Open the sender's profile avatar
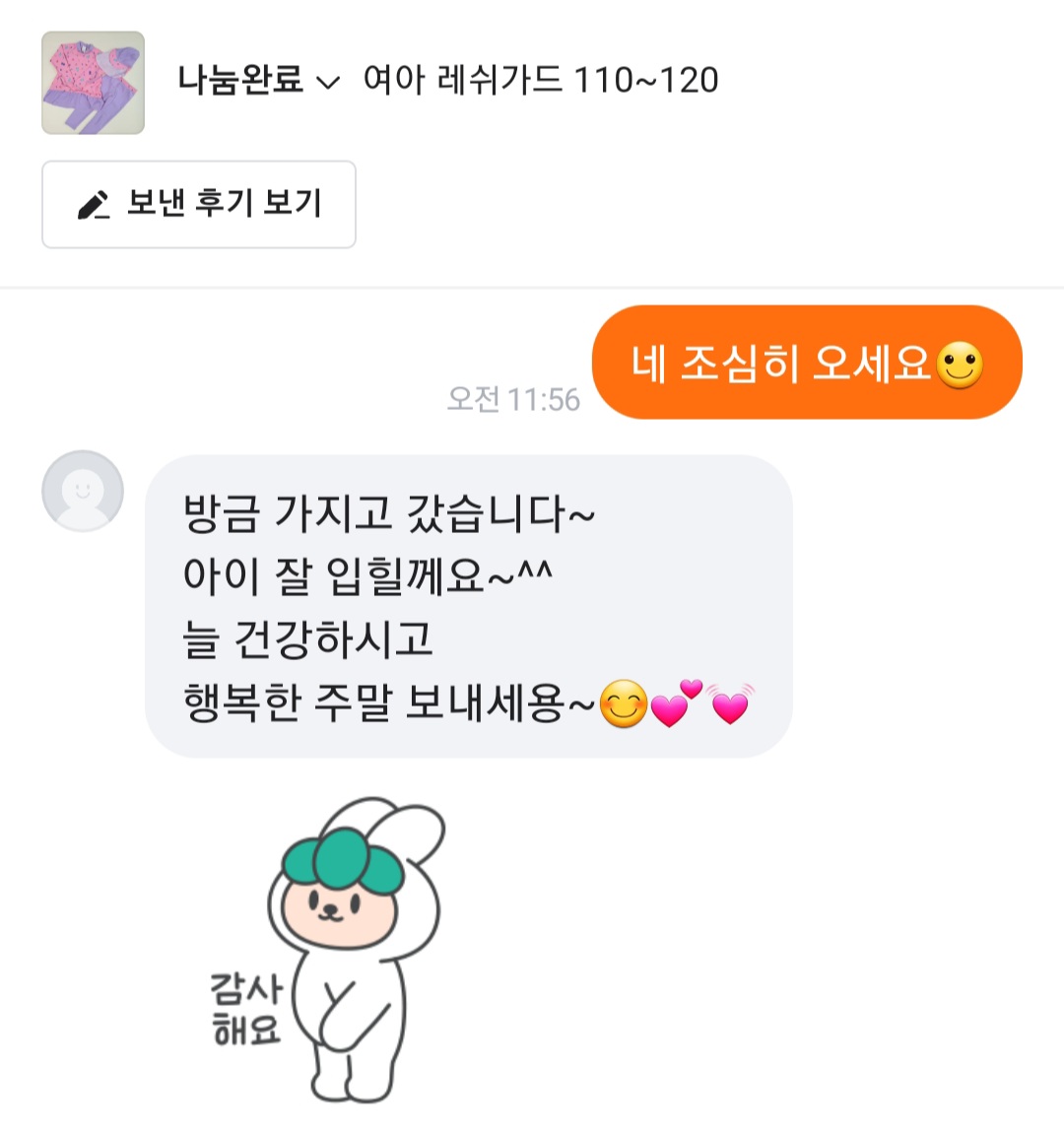 point(83,491)
